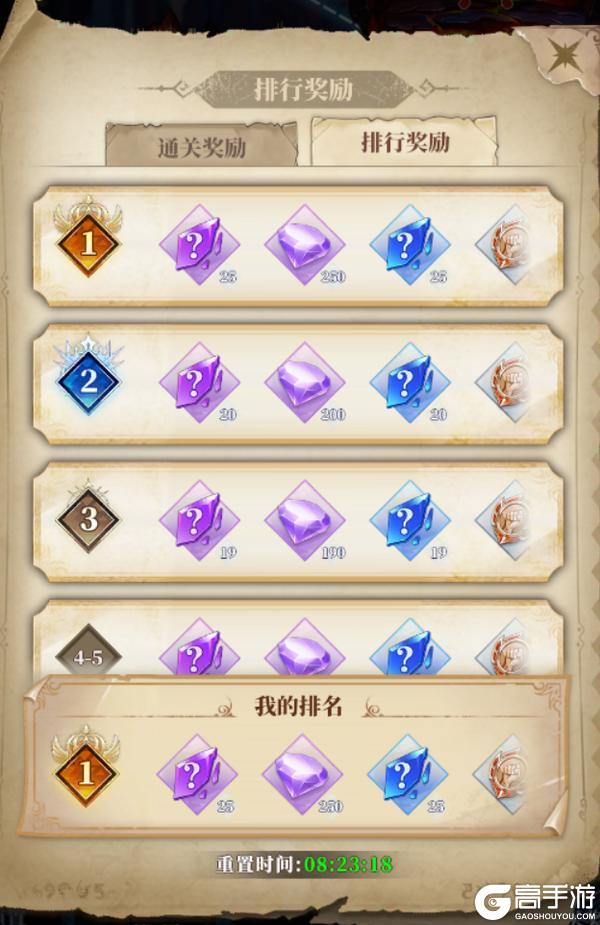Viewport: 600px width, 925px height.
Task: Inspect the rank 1 purple gem reward
Action: point(304,245)
